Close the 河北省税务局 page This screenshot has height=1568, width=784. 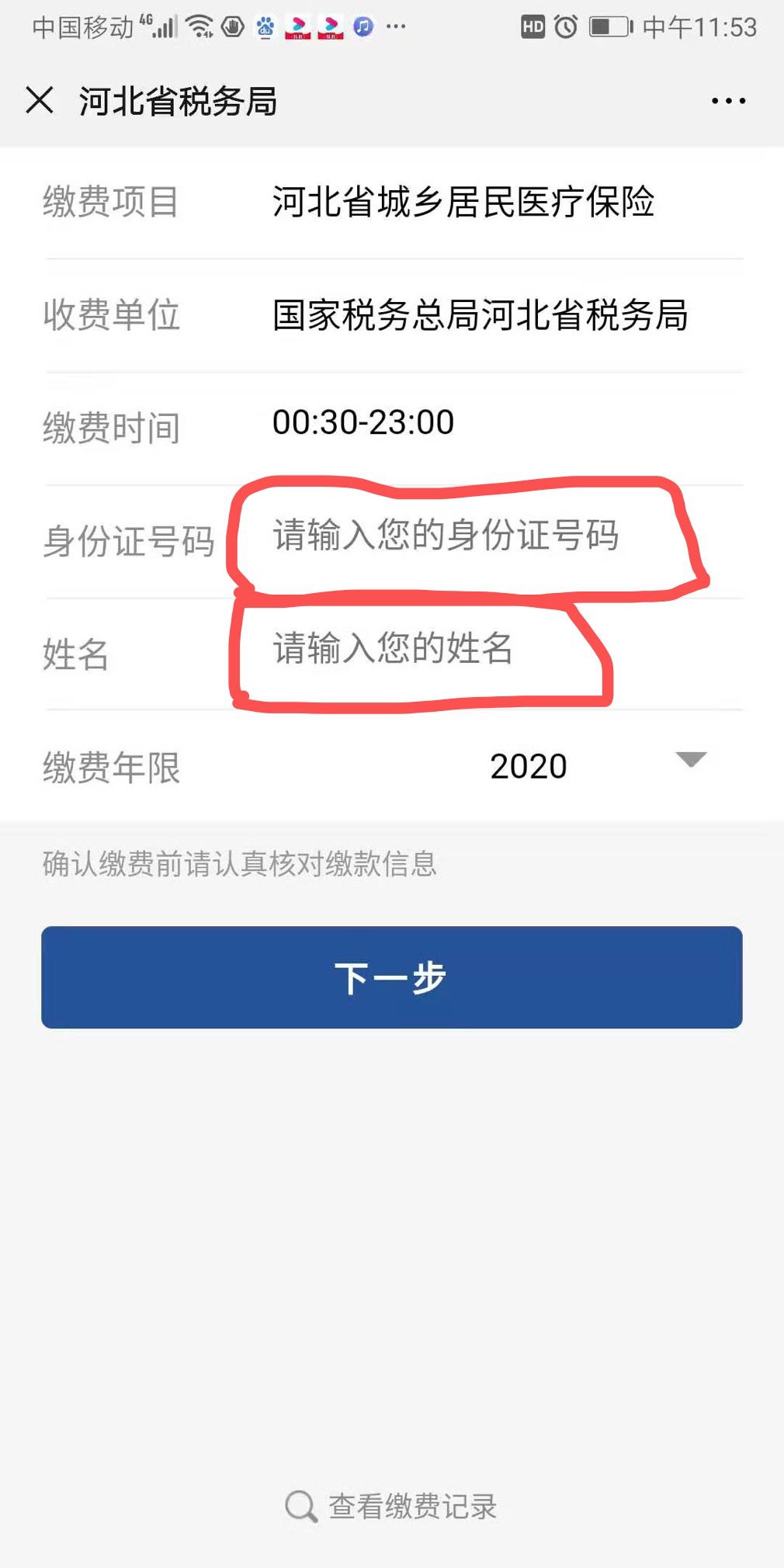click(40, 101)
